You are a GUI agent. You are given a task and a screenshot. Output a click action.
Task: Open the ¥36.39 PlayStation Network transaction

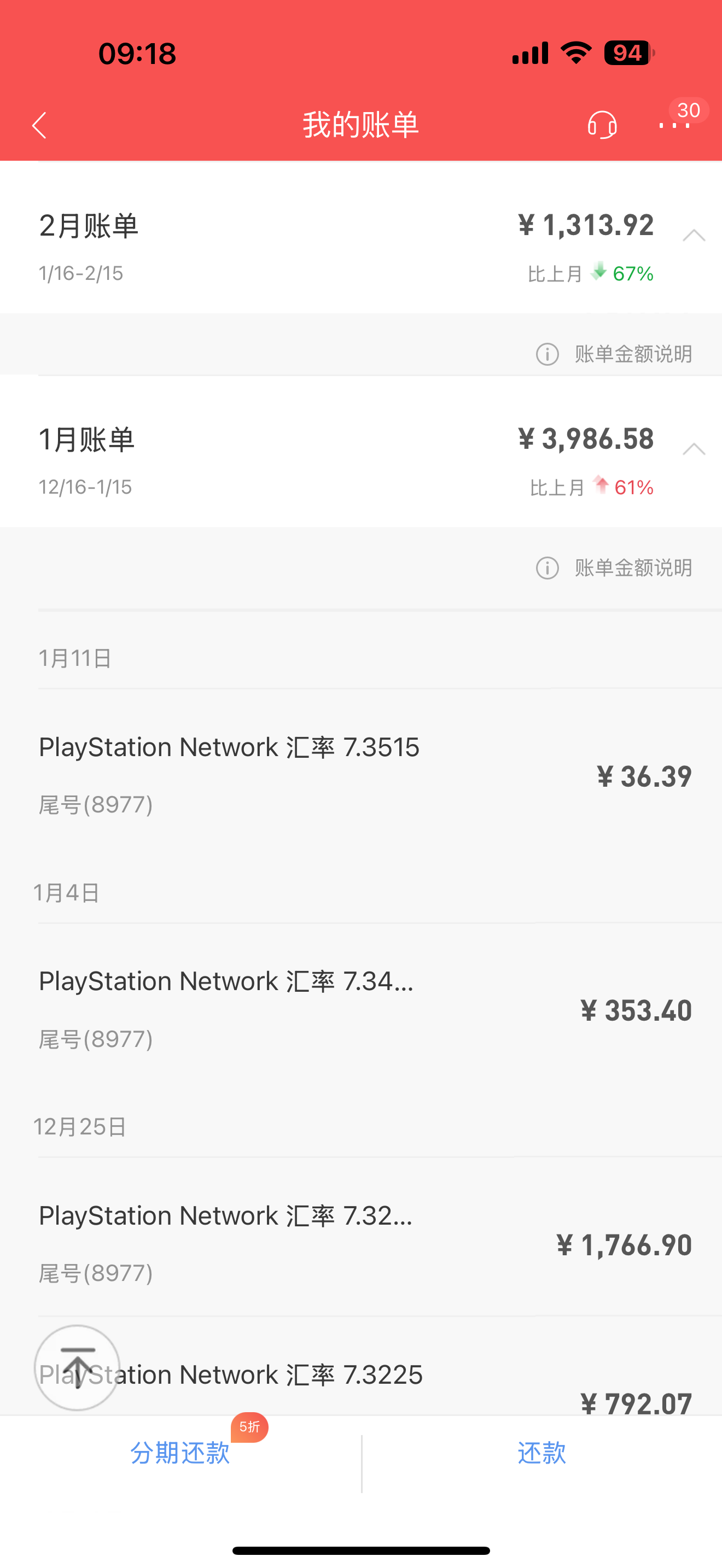pos(361,775)
